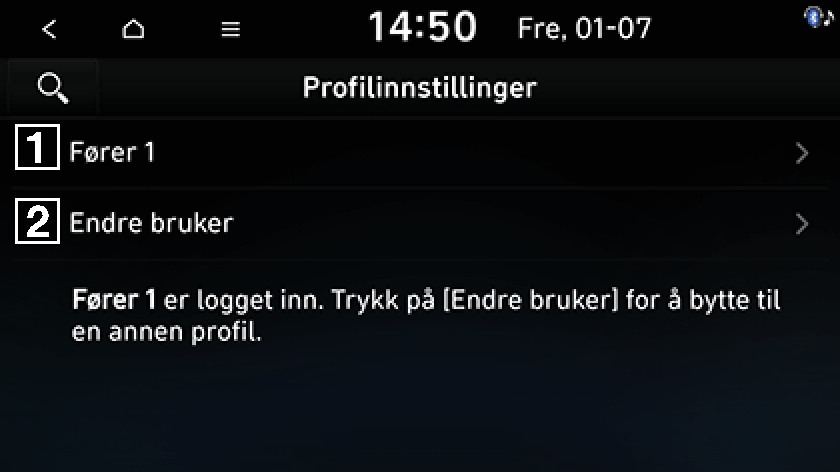Go back to the previous screen
The width and height of the screenshot is (840, 472).
point(49,29)
